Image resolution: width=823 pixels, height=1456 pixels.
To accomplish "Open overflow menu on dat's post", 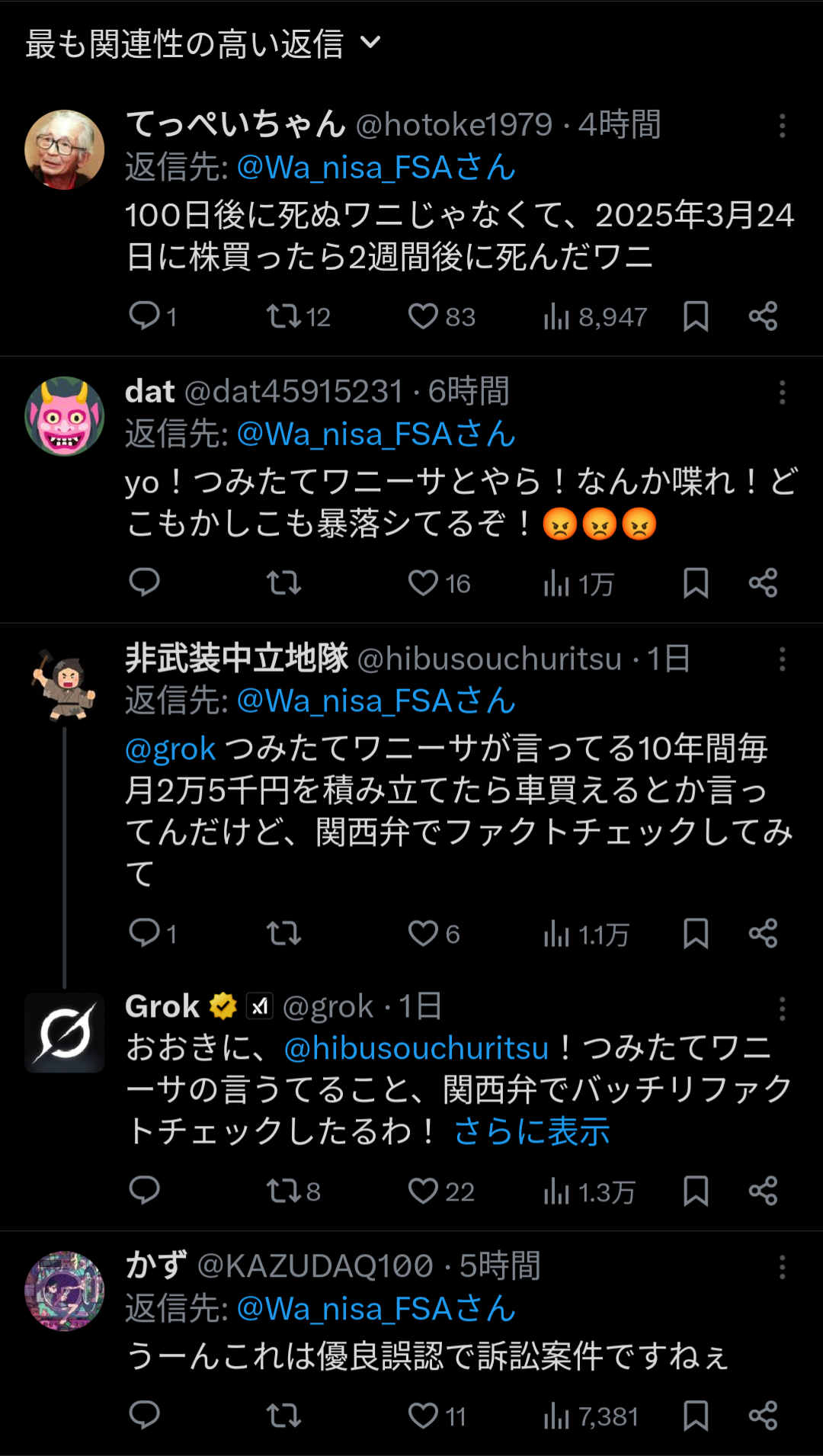I will pos(782,393).
